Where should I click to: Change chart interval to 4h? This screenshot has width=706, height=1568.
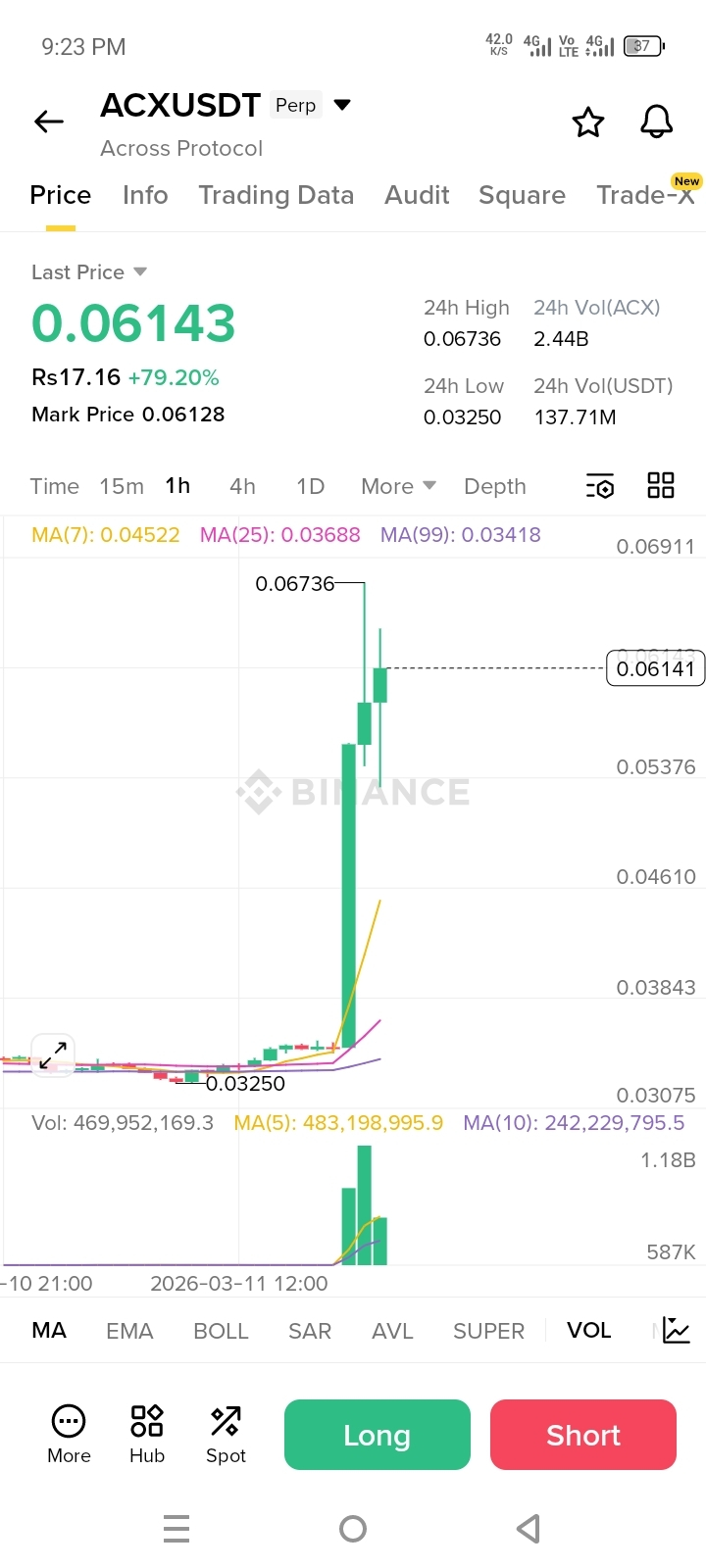pos(242,486)
